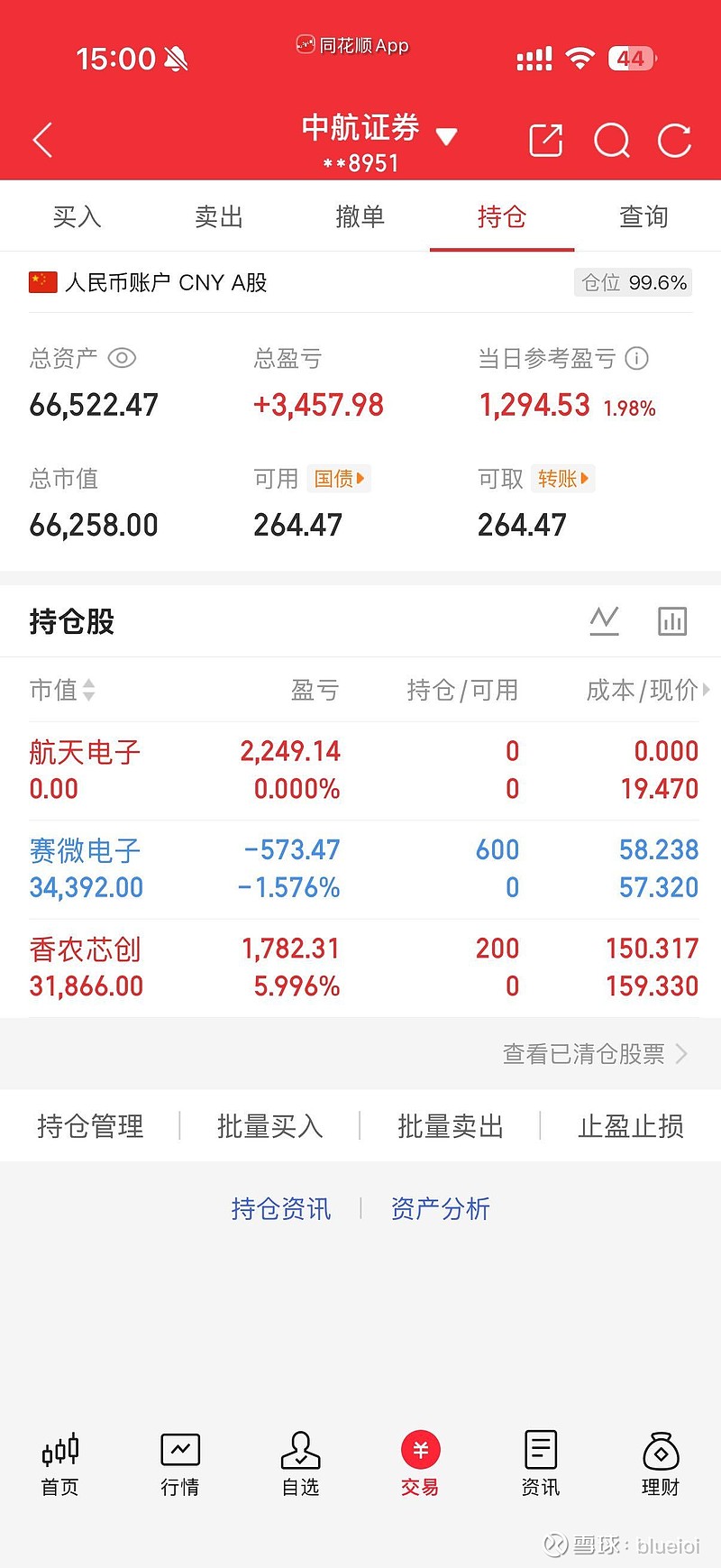Tap the 止盈止损 button
The height and width of the screenshot is (1568, 721).
coord(630,1126)
